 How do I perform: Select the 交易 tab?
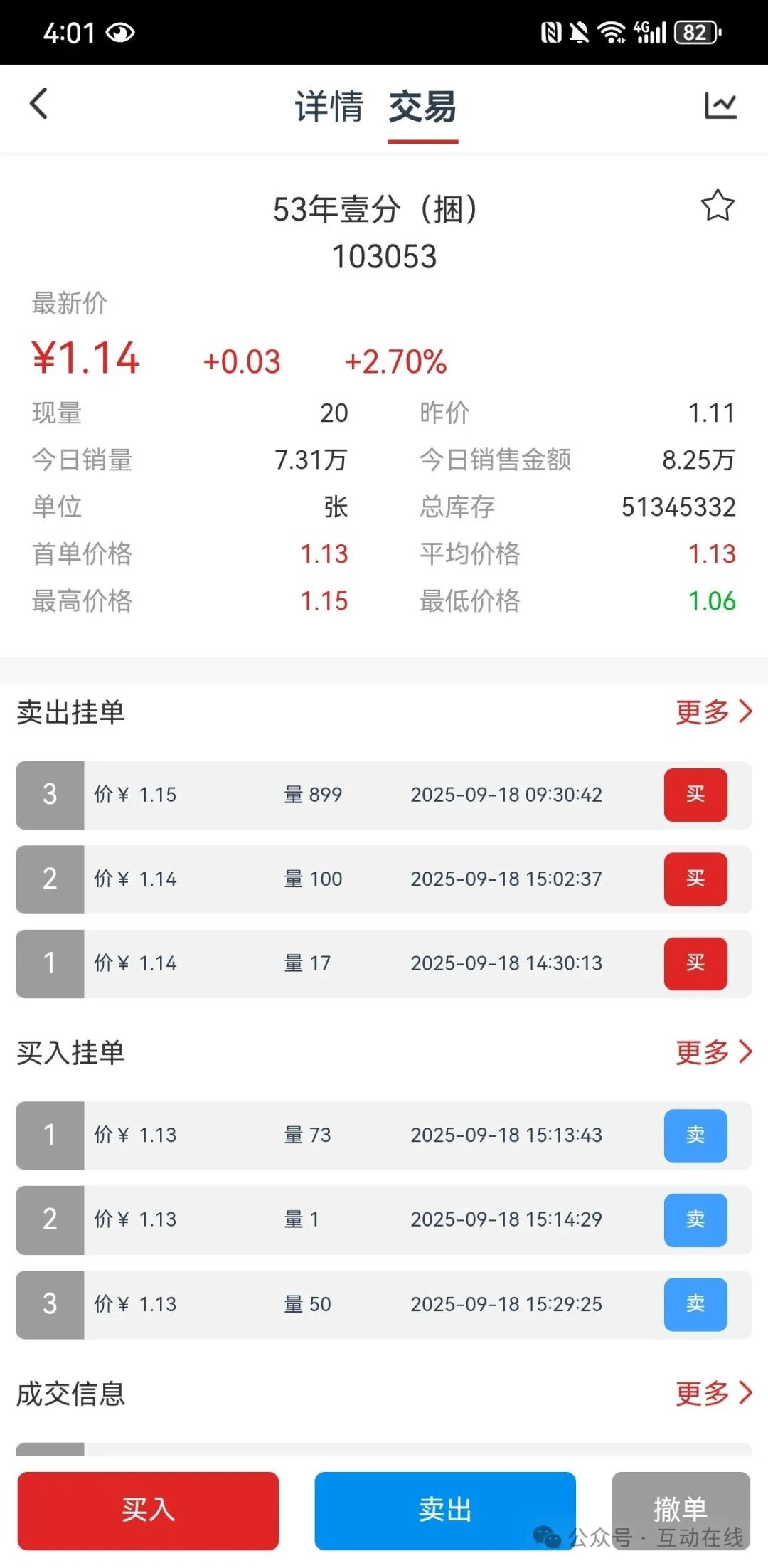tap(422, 107)
